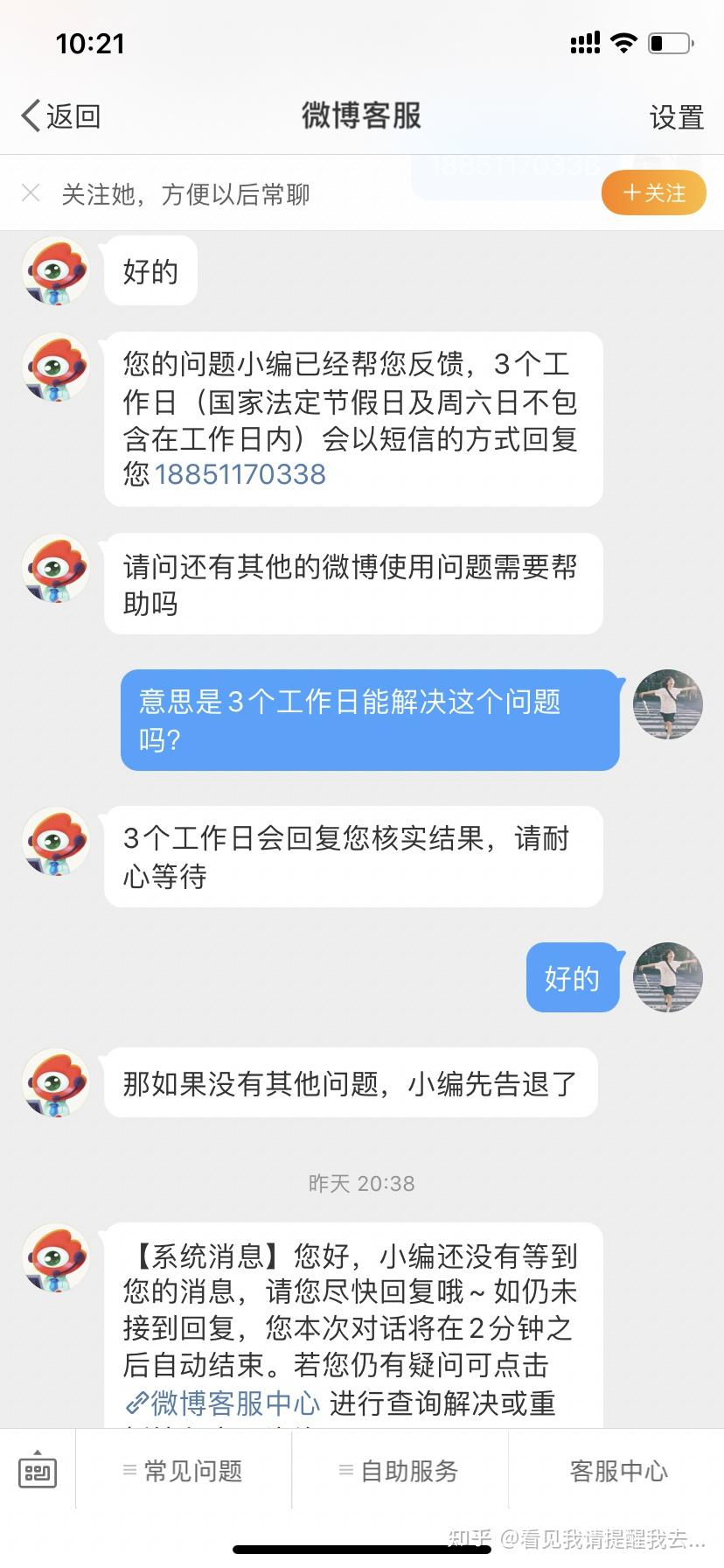
Task: Open 设置 for this chat
Action: (x=676, y=117)
